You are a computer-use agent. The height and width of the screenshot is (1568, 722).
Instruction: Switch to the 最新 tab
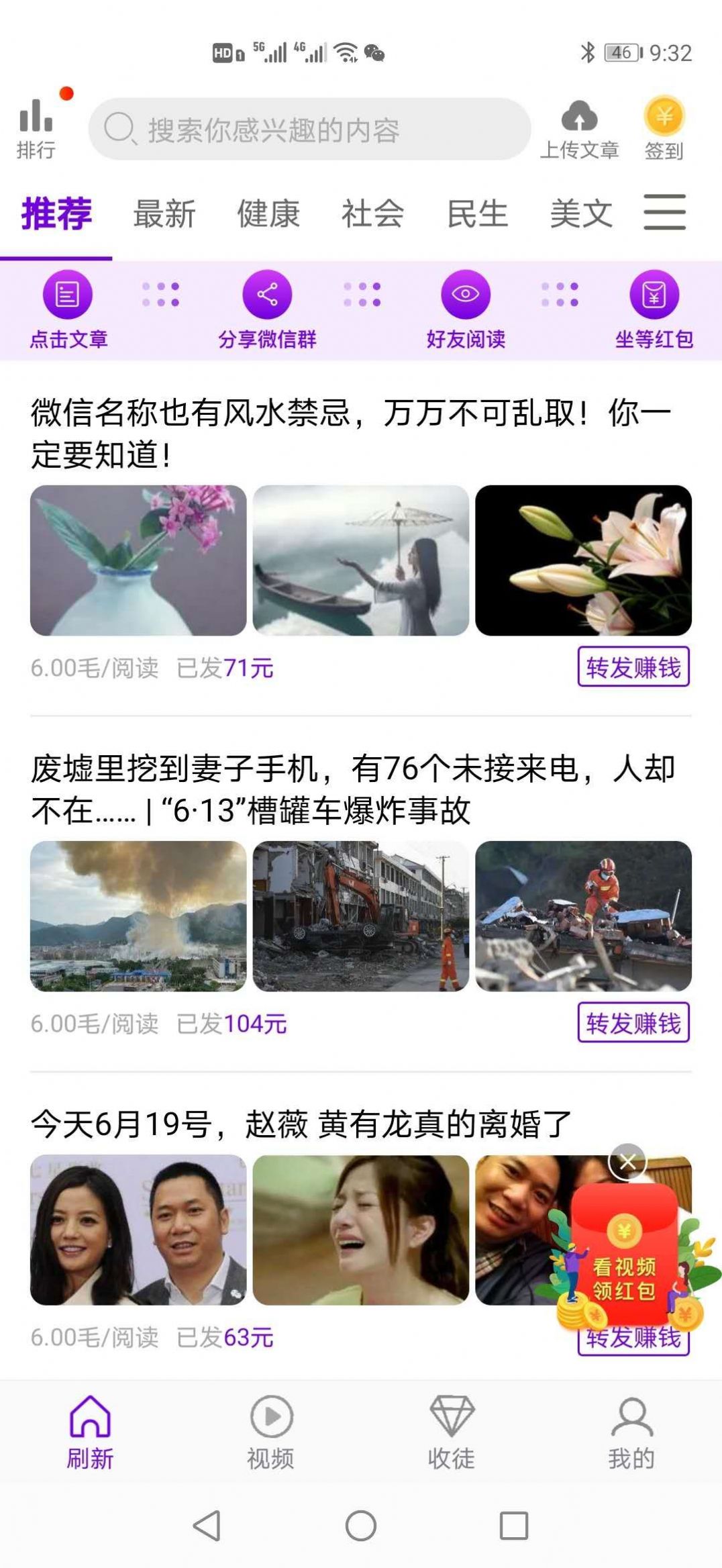[163, 212]
